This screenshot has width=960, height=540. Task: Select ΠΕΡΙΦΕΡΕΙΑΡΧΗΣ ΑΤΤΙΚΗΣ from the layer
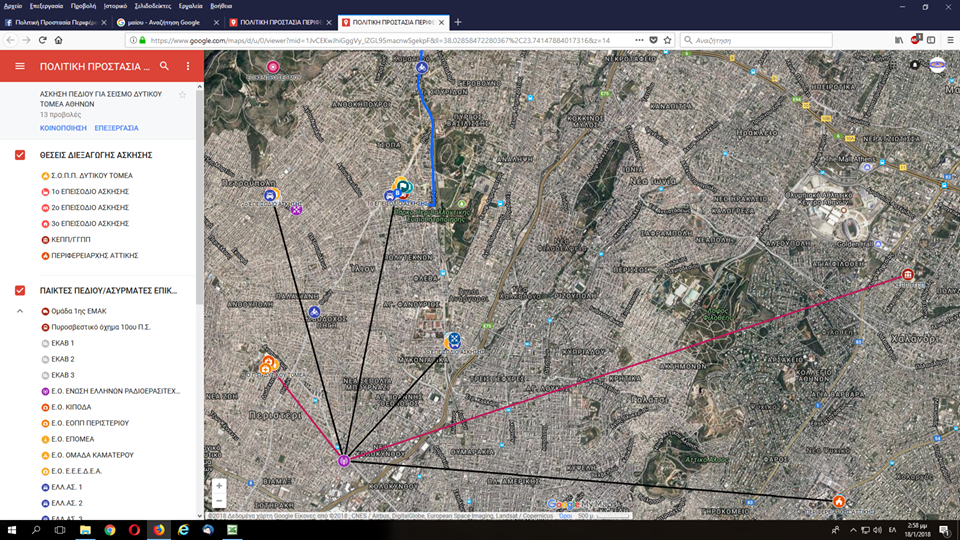click(x=91, y=255)
